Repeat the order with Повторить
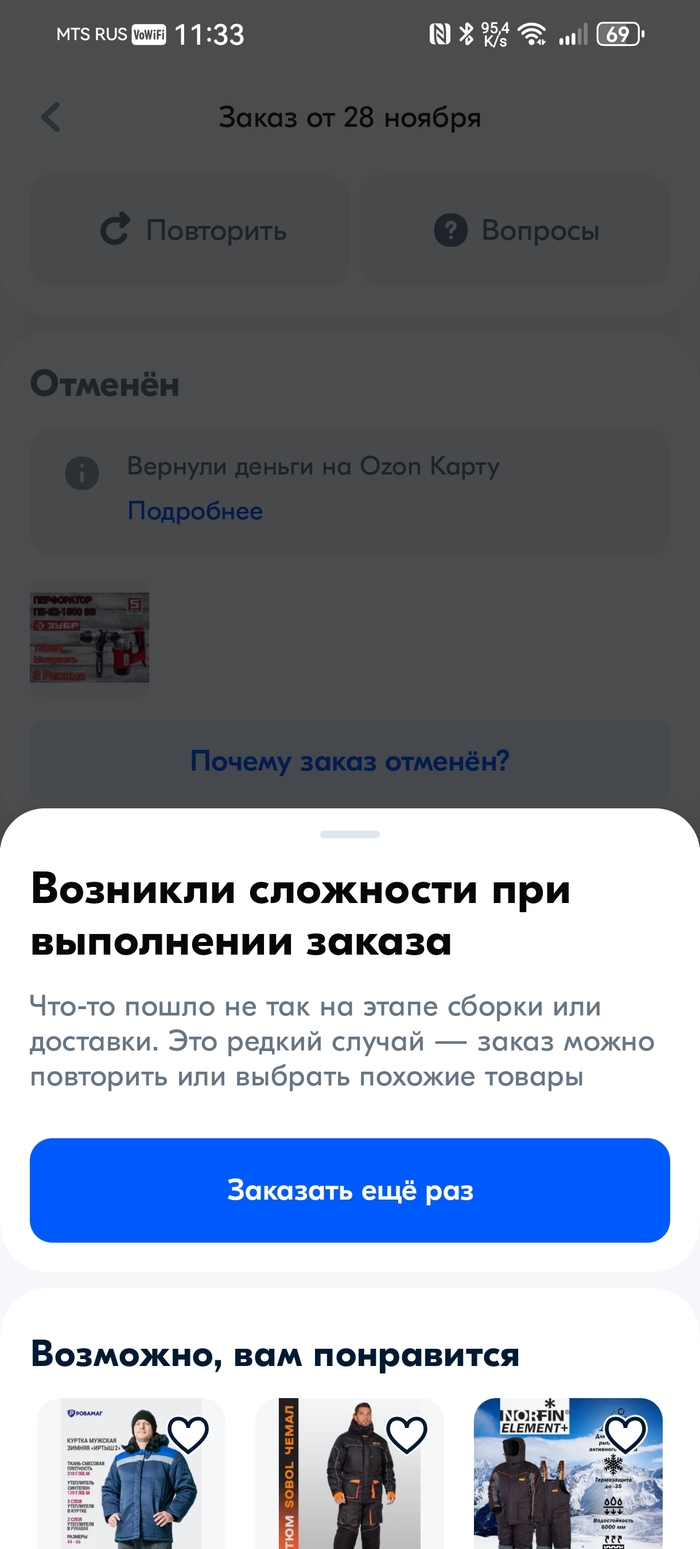Image resolution: width=700 pixels, height=1549 pixels. 190,231
